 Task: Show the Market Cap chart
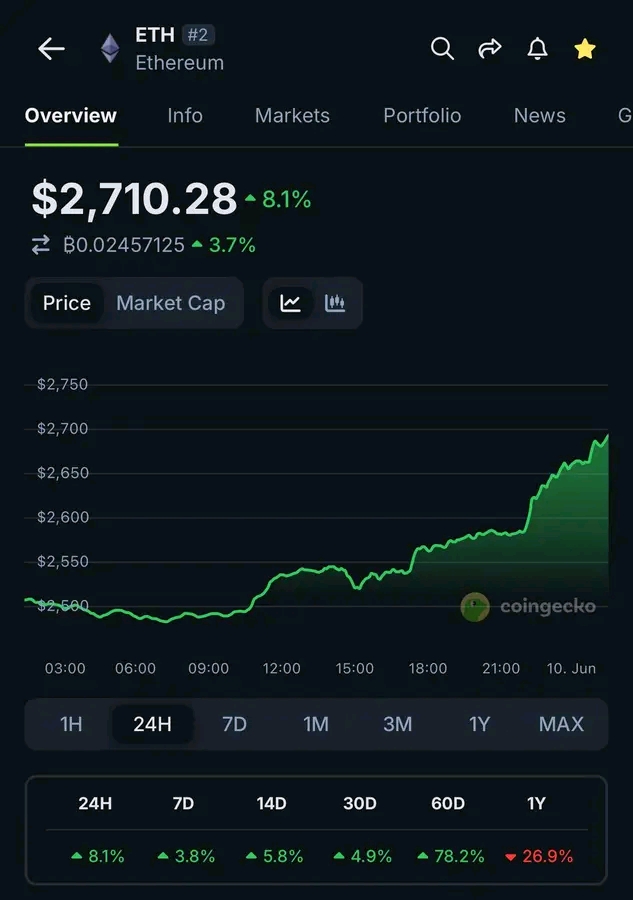click(170, 303)
